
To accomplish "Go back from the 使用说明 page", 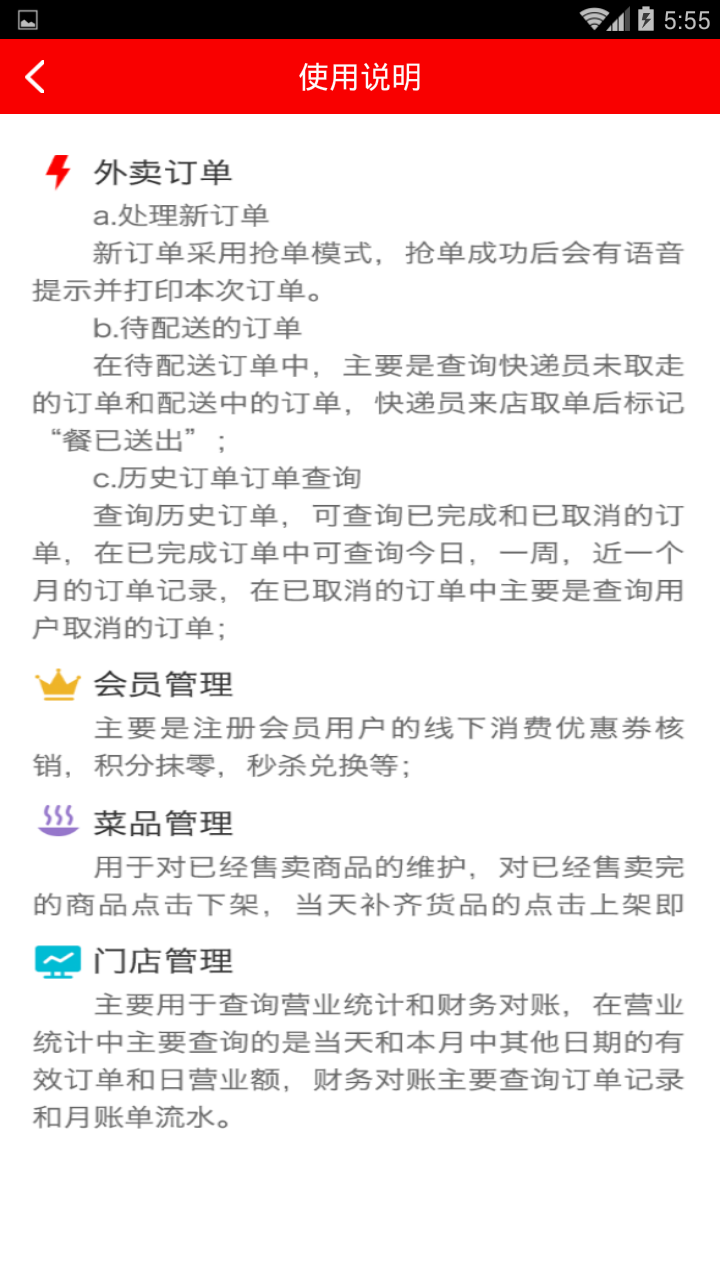I will point(36,77).
